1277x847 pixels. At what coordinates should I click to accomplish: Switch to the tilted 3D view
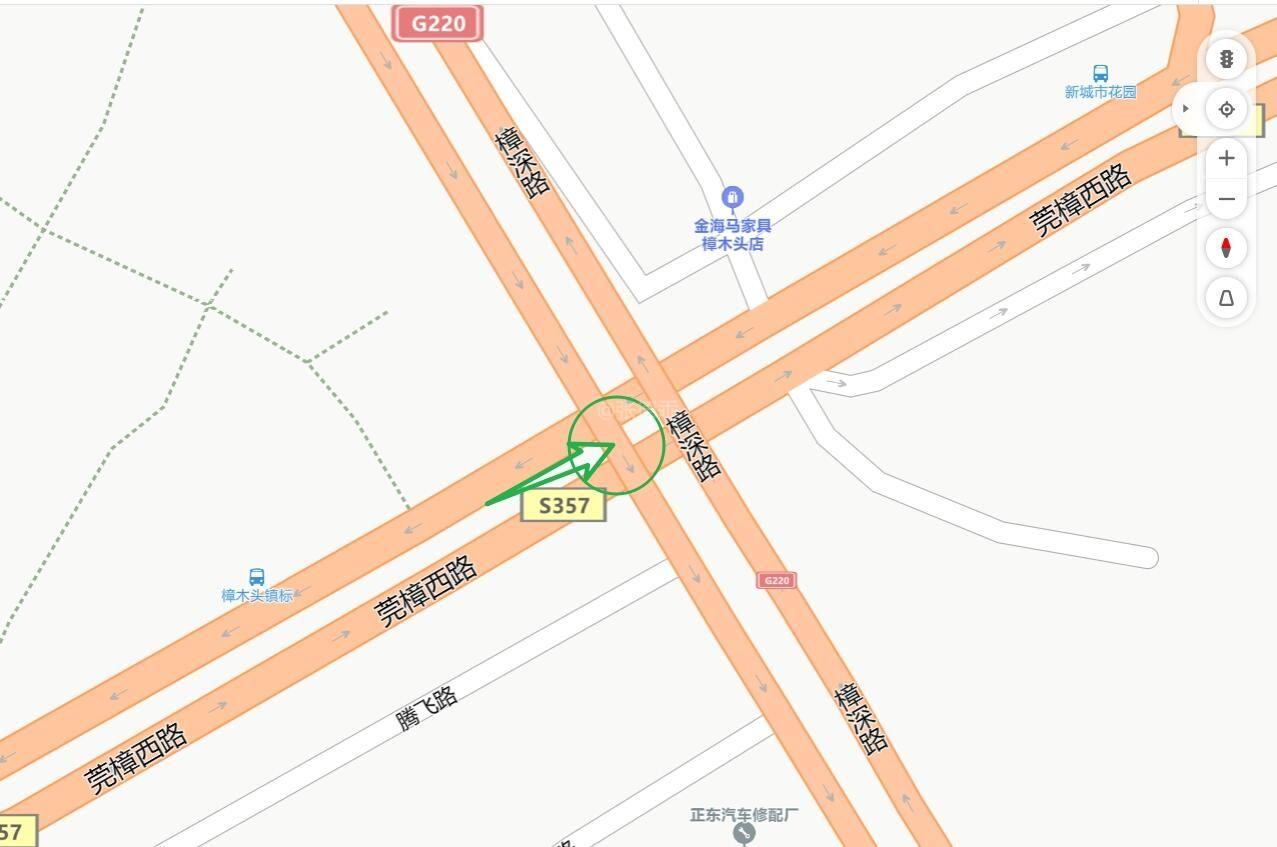1226,297
